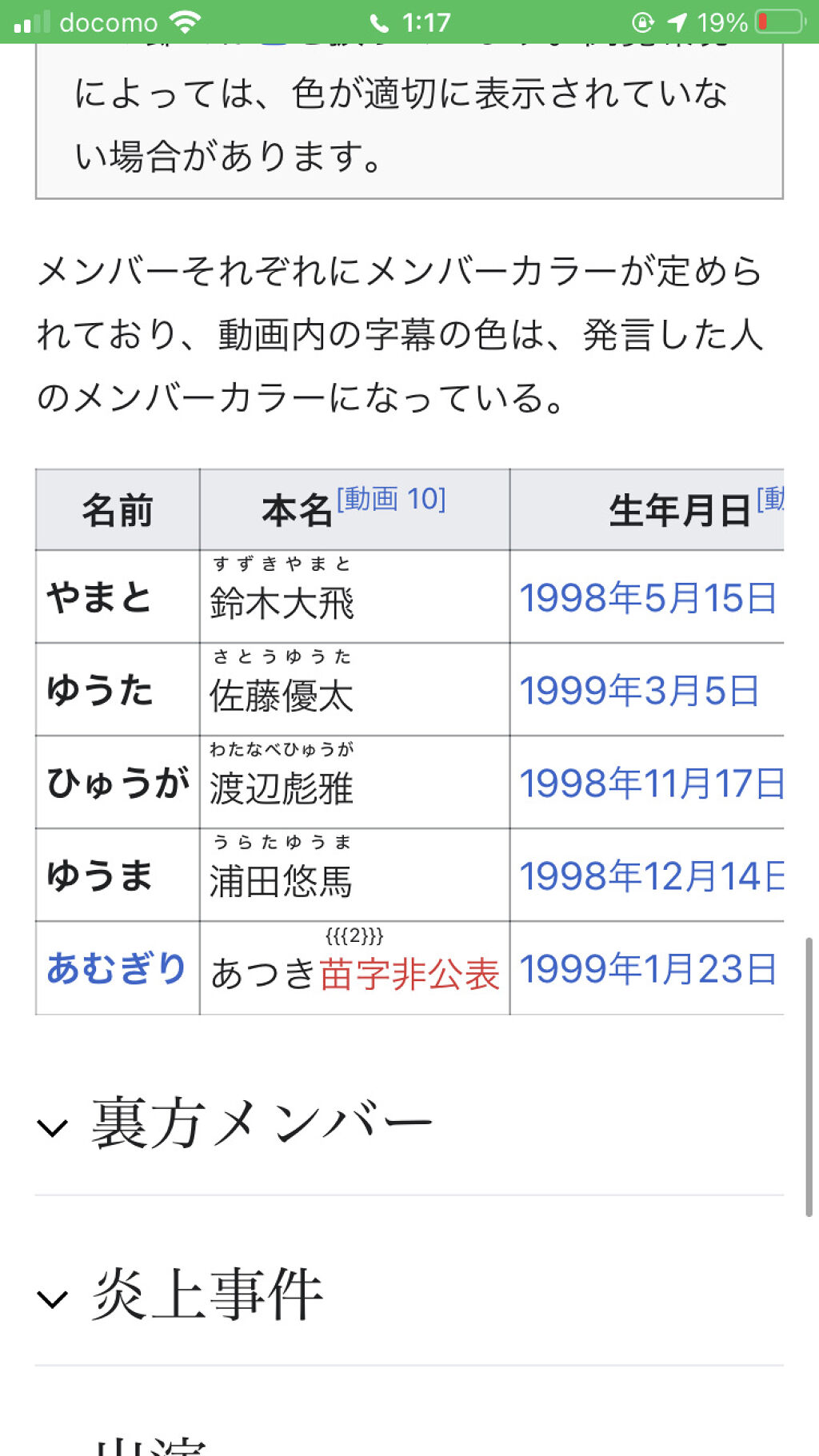Screen dimensions: 819x1456
Task: Open the あむぎり member link
Action: [x=117, y=969]
